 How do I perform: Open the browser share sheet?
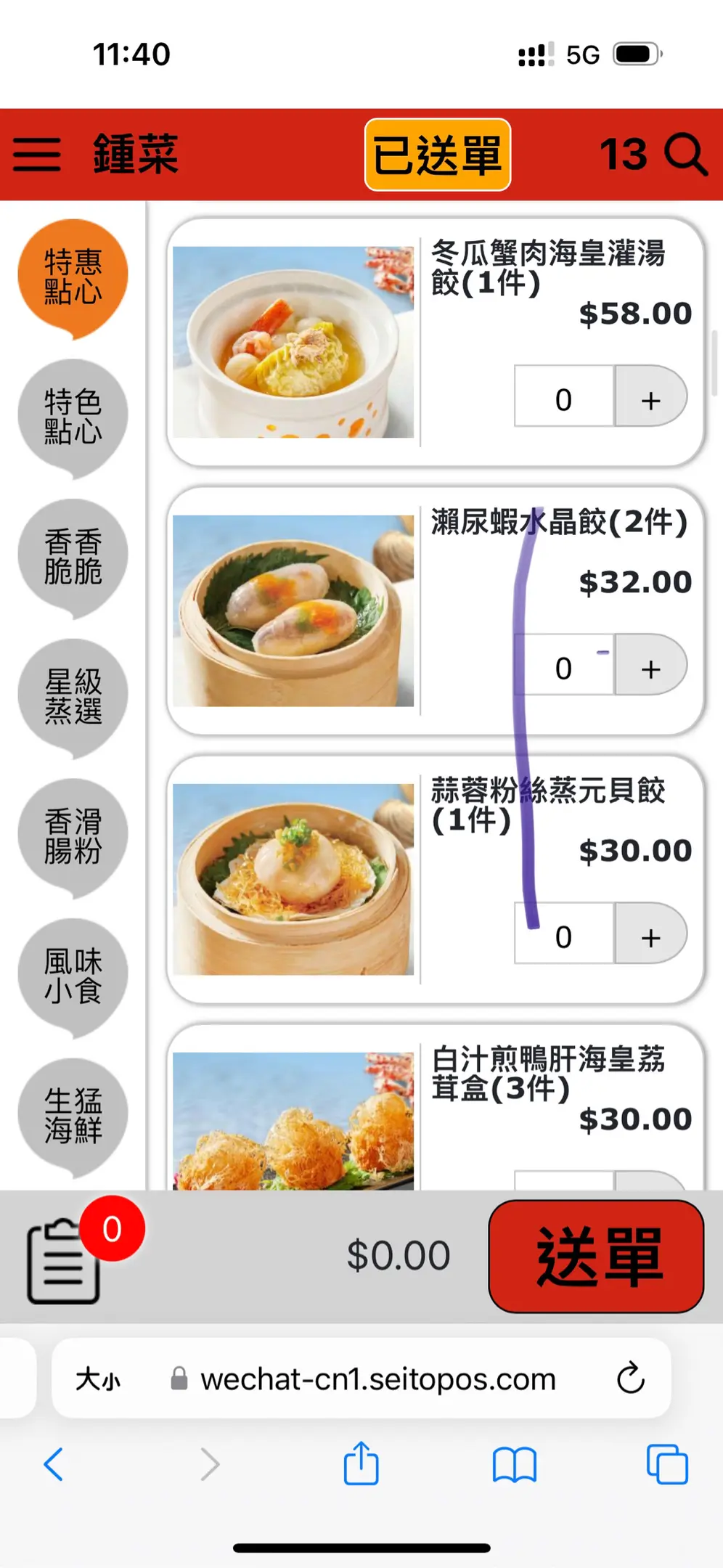[361, 1464]
